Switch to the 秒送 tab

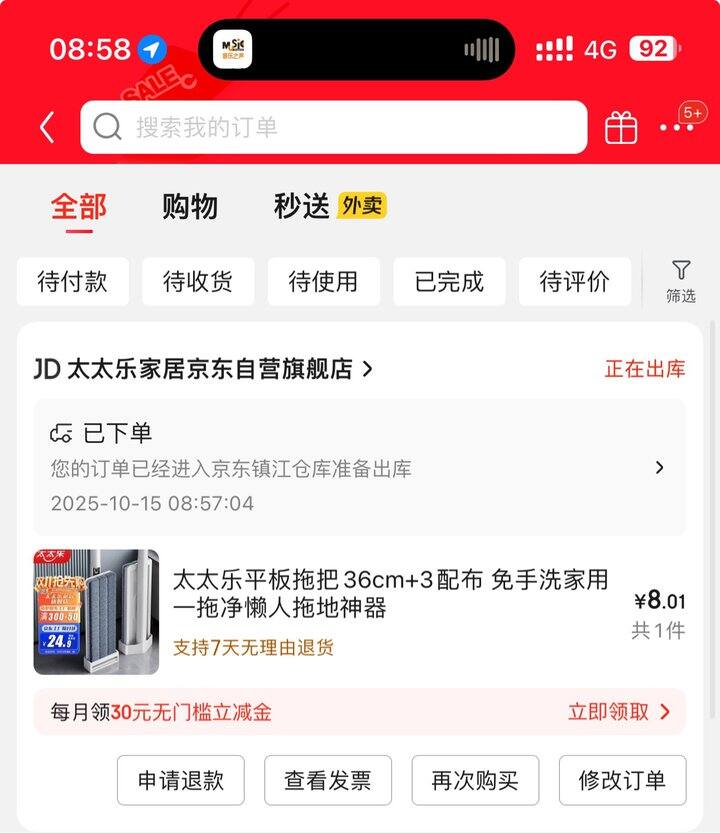295,207
